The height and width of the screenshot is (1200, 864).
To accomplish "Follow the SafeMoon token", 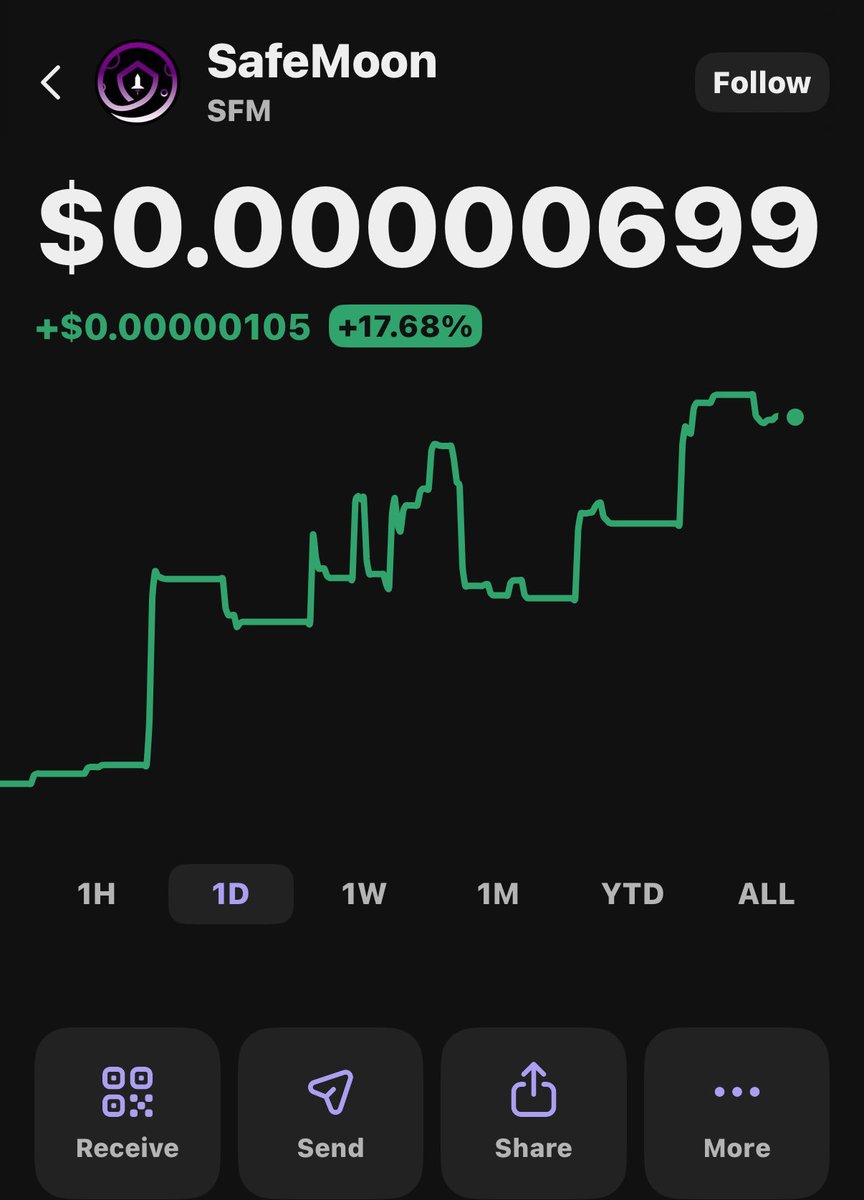I will pyautogui.click(x=762, y=83).
